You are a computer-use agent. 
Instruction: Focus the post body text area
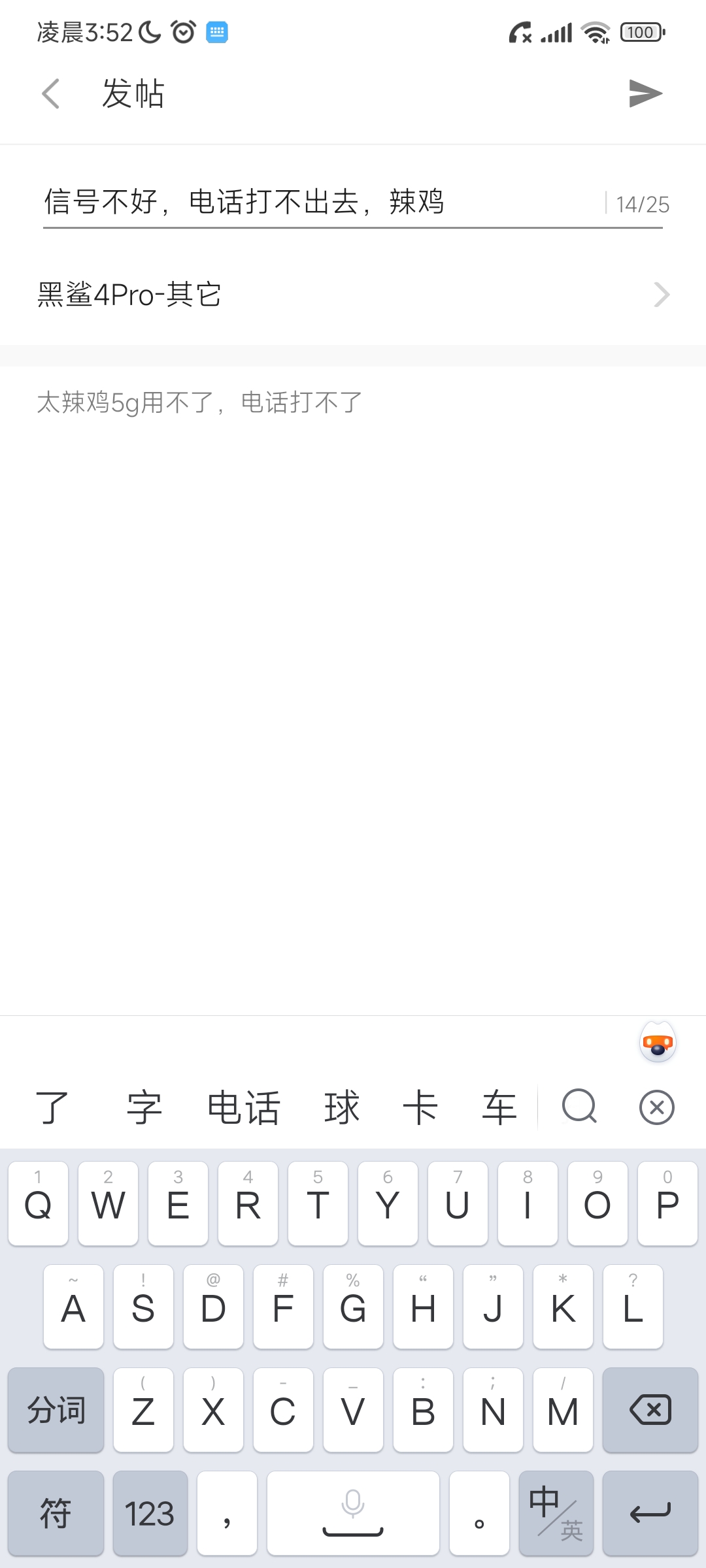pos(353,689)
